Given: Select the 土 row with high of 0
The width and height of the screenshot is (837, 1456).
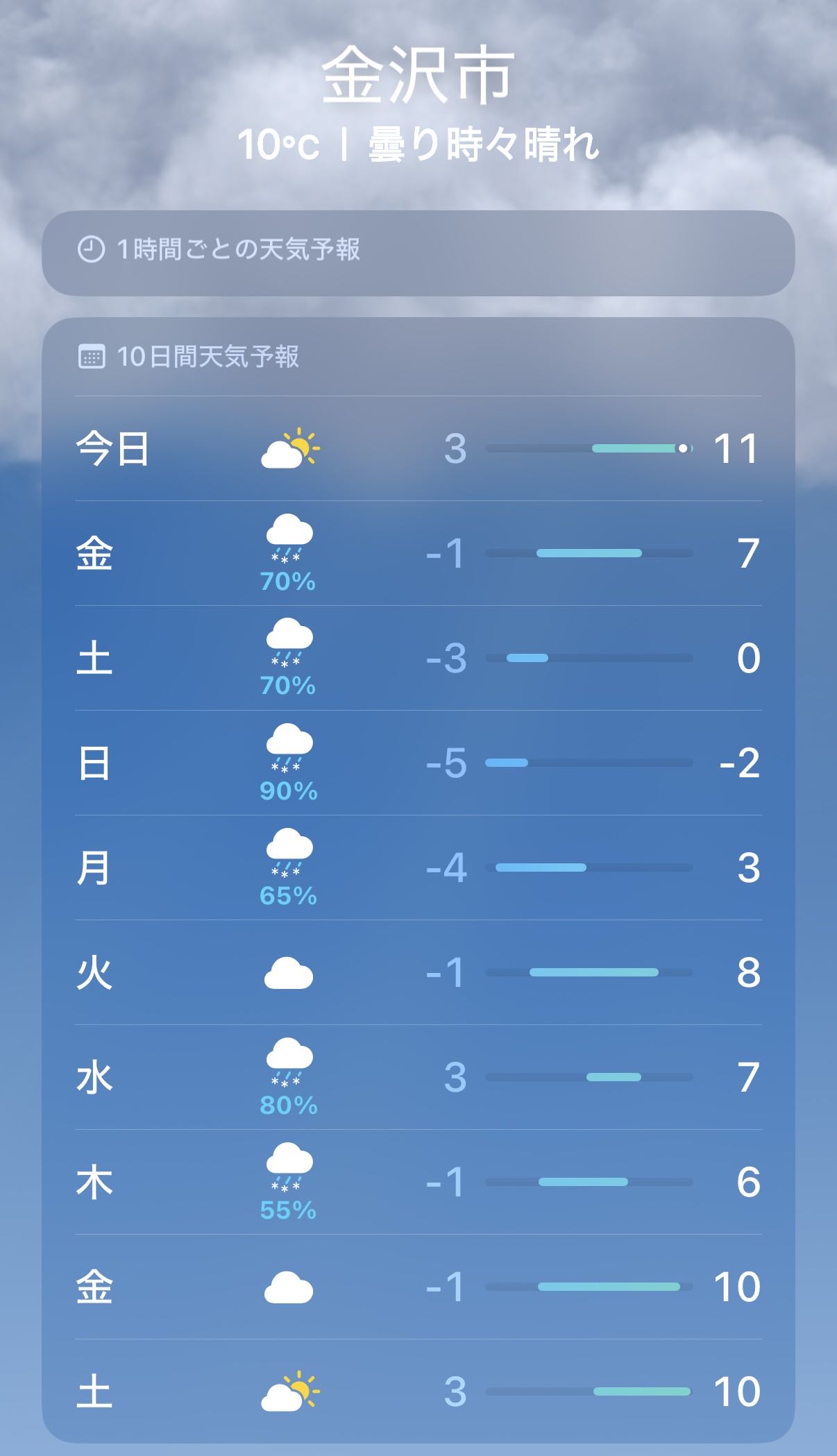Looking at the screenshot, I should [418, 659].
